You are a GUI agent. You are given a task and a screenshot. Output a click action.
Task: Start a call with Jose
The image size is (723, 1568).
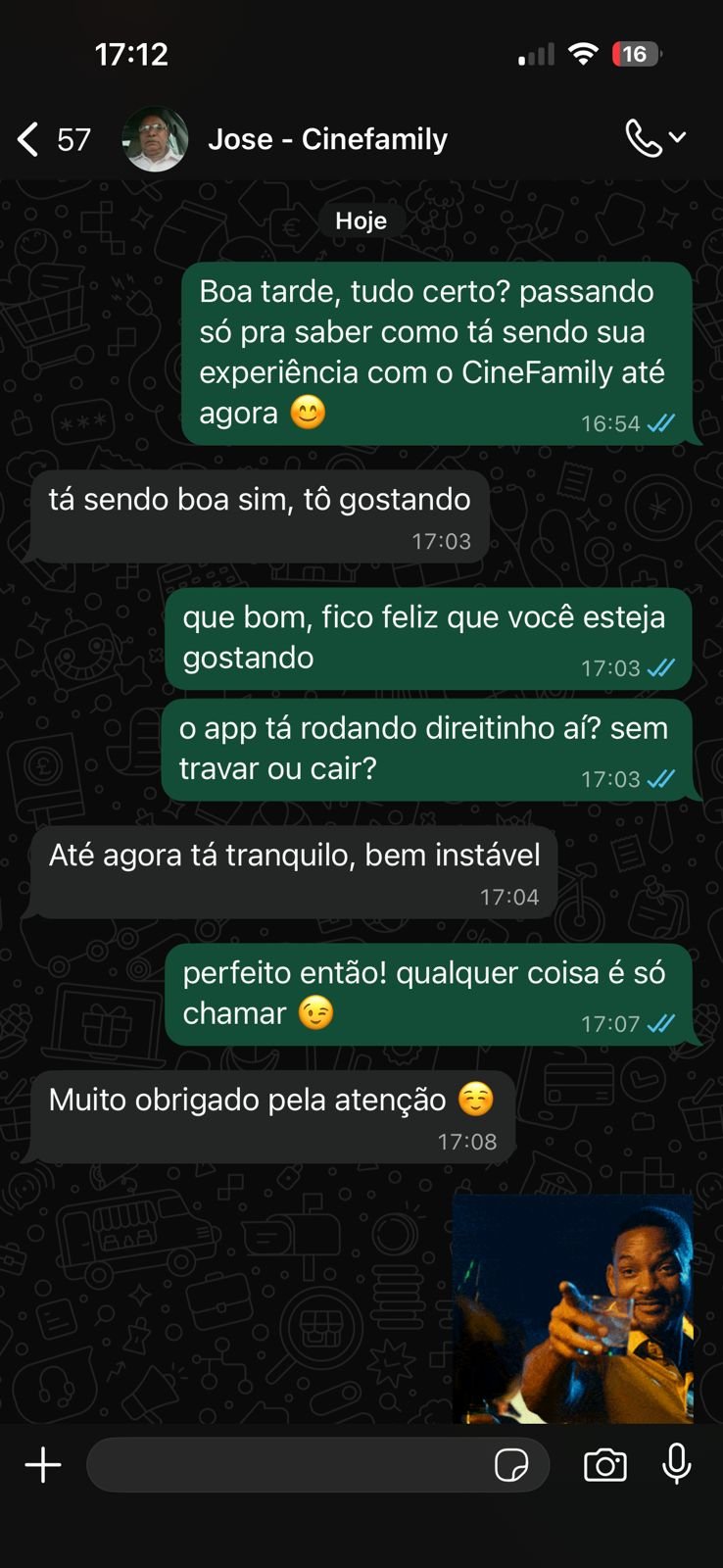644,138
